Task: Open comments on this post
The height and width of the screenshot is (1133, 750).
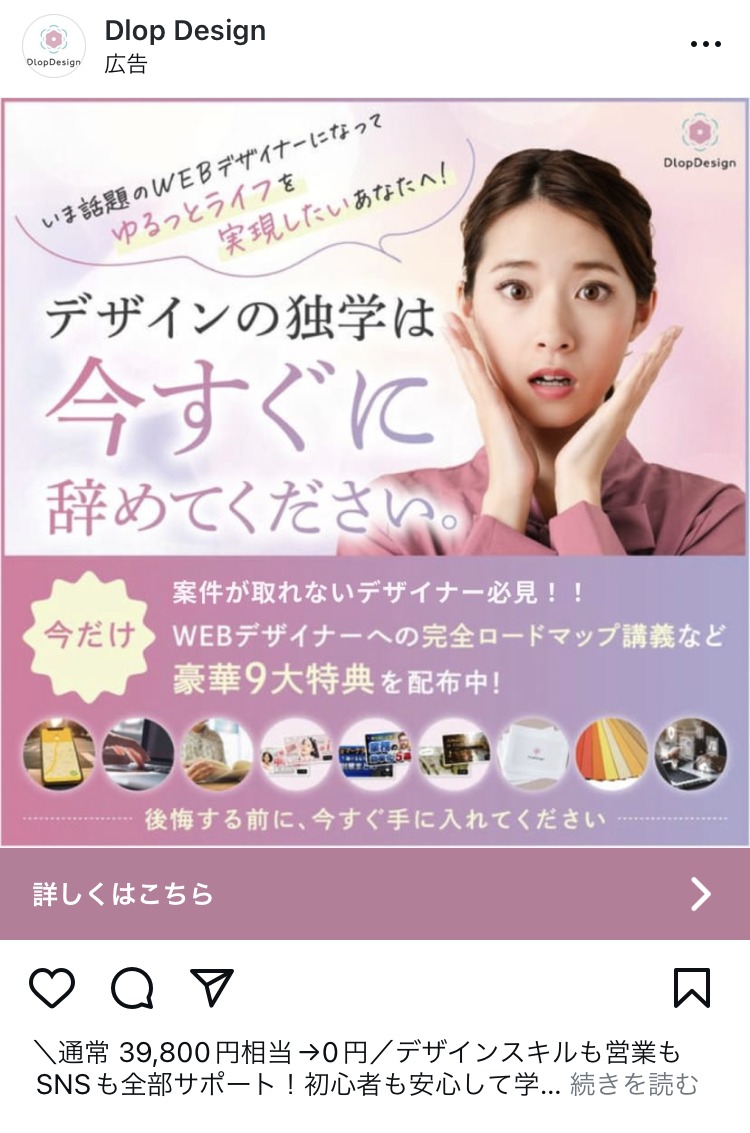Action: click(132, 988)
